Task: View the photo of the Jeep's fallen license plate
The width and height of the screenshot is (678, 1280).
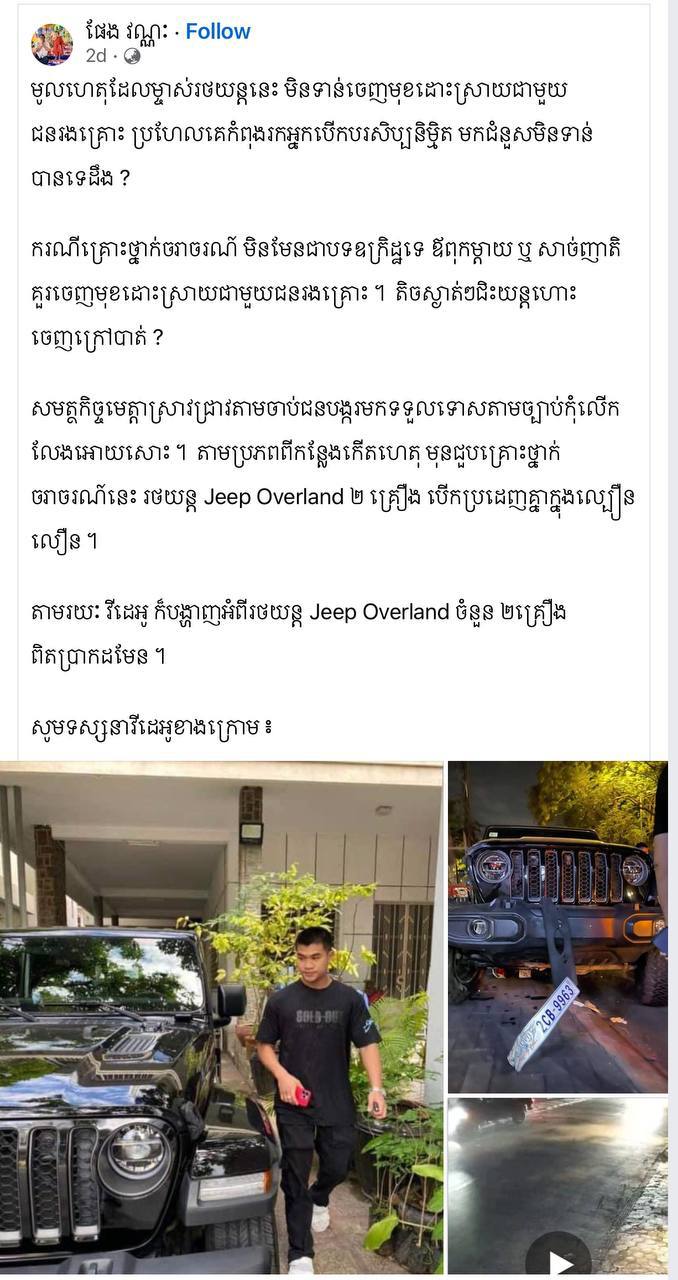Action: click(x=557, y=926)
